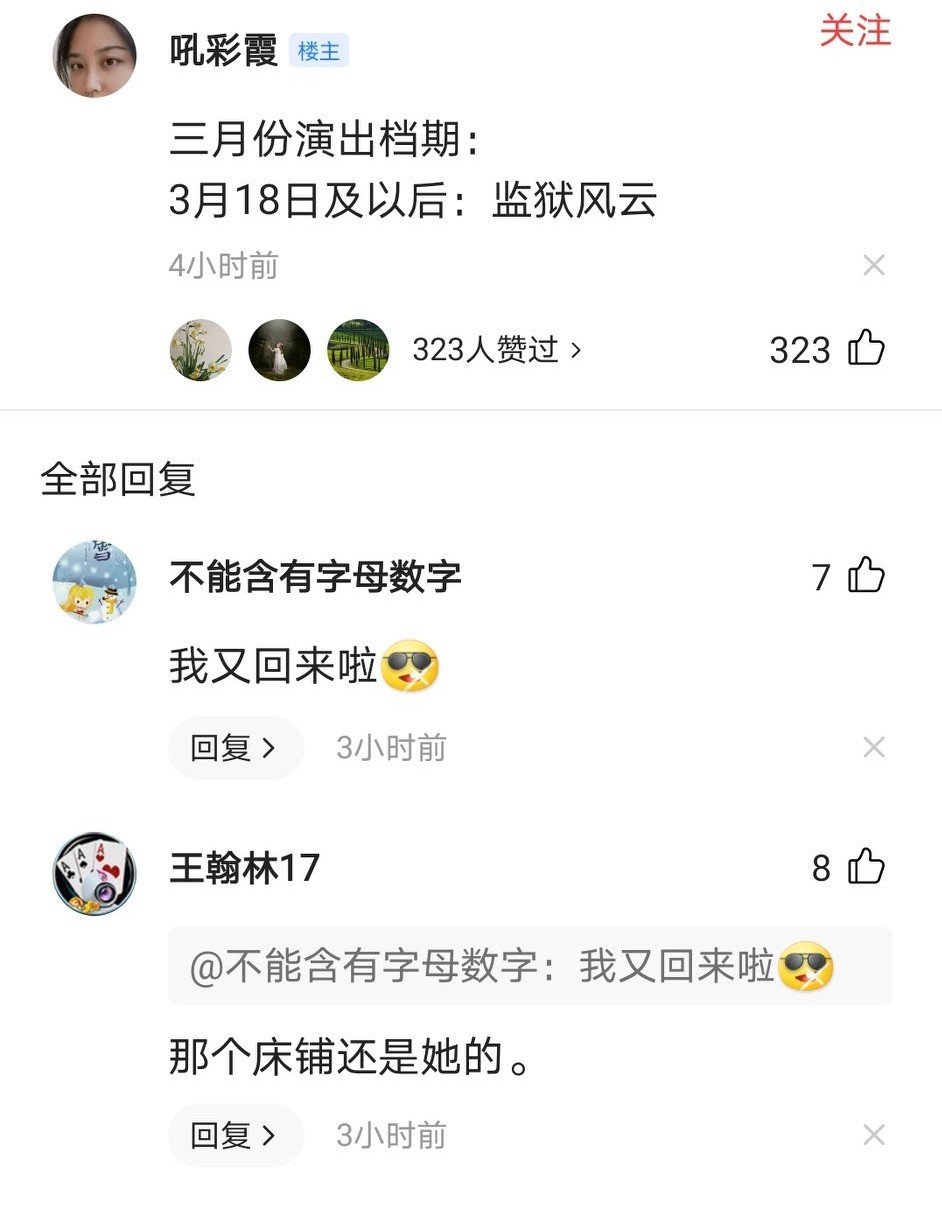Image resolution: width=942 pixels, height=1206 pixels.
Task: View the list of 323人赞过
Action: (x=496, y=349)
